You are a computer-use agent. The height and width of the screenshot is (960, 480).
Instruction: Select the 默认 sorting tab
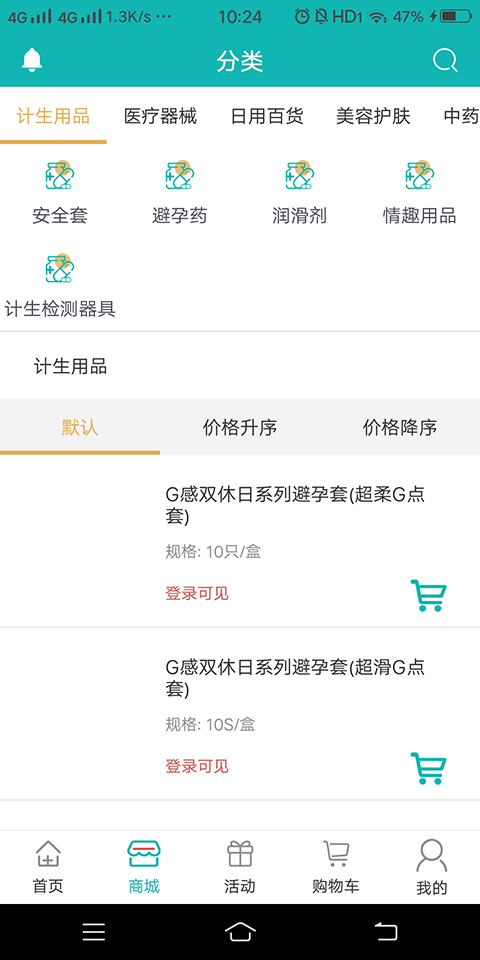coord(80,427)
